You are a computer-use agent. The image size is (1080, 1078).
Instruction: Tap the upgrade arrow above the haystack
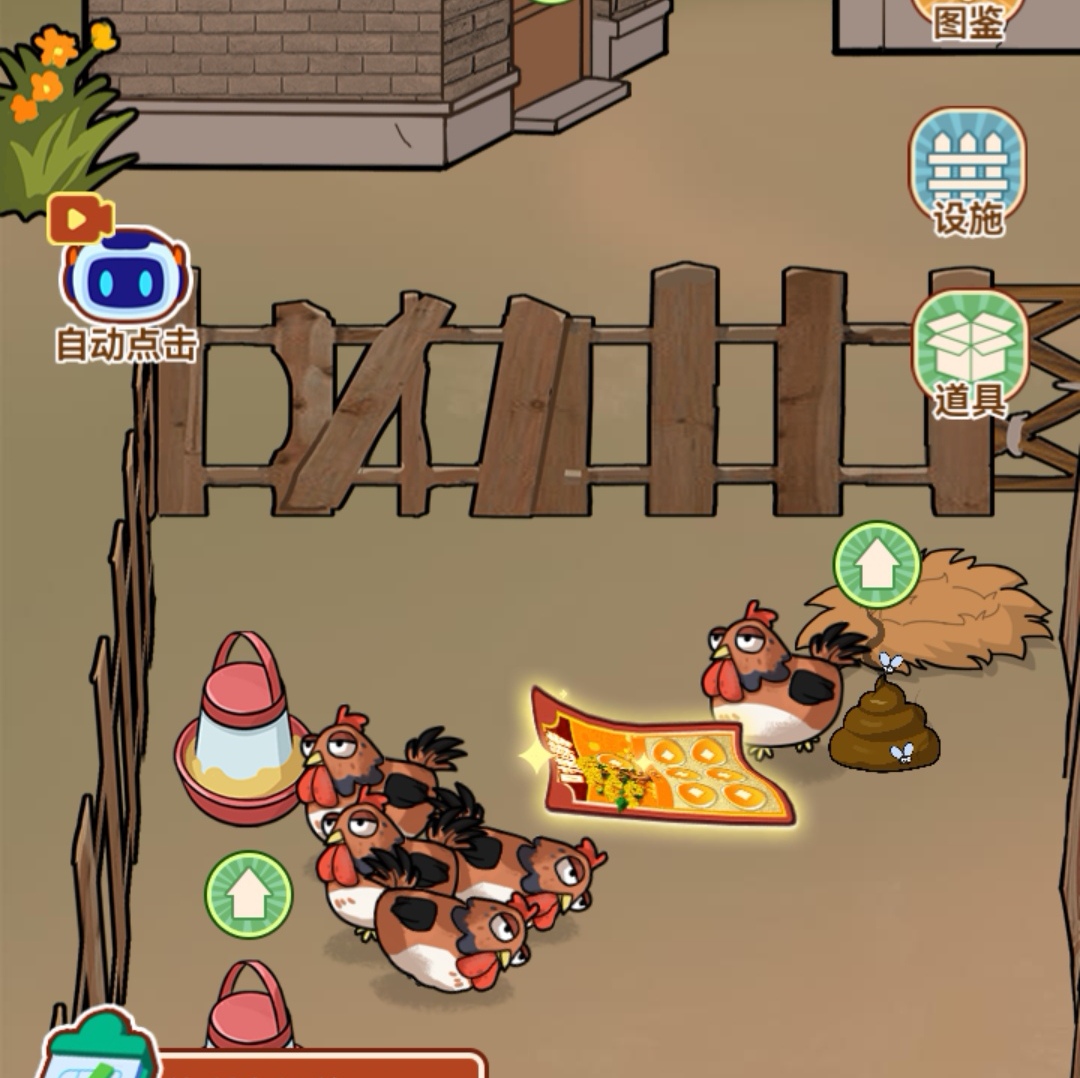[877, 564]
